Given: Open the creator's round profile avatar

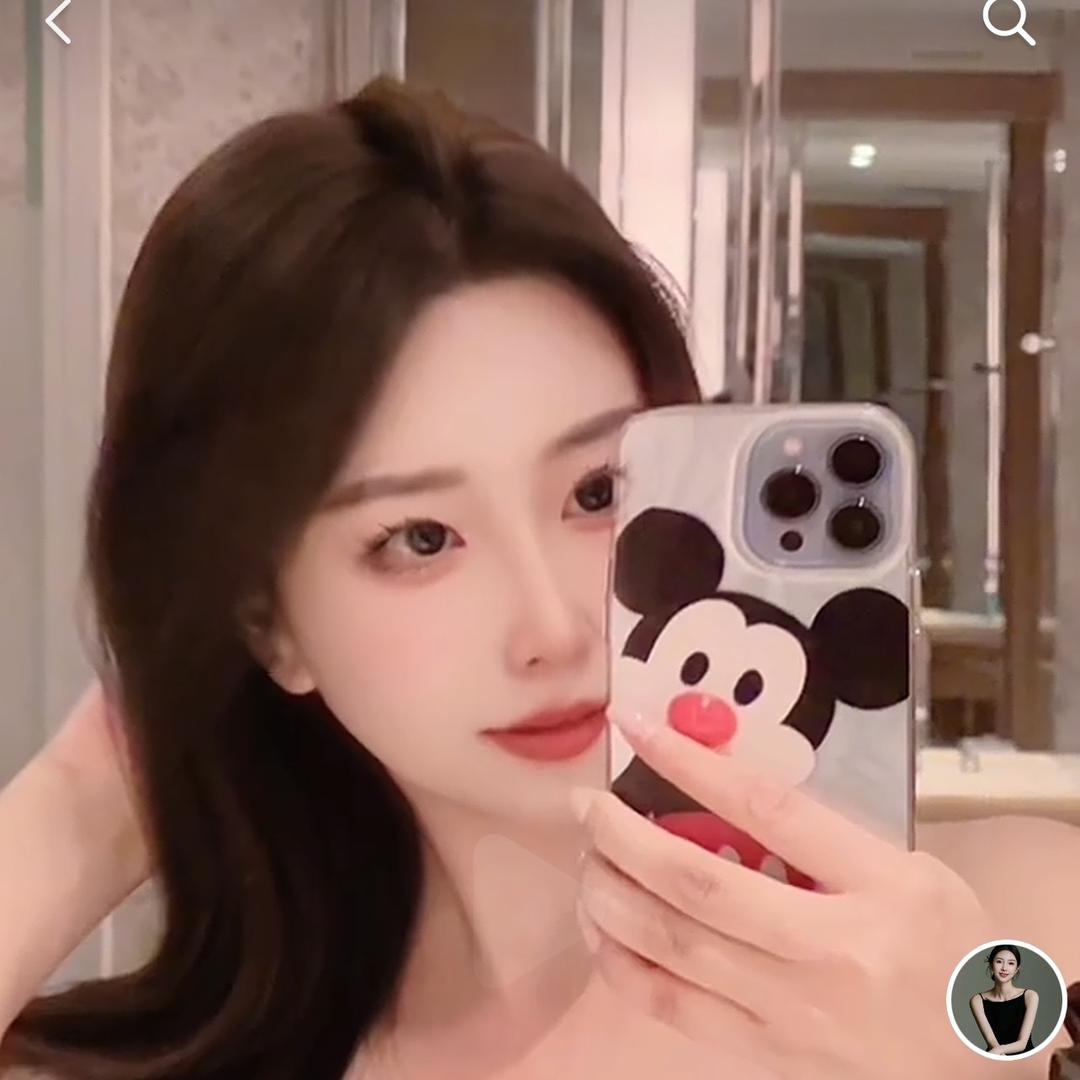Looking at the screenshot, I should [x=1006, y=999].
